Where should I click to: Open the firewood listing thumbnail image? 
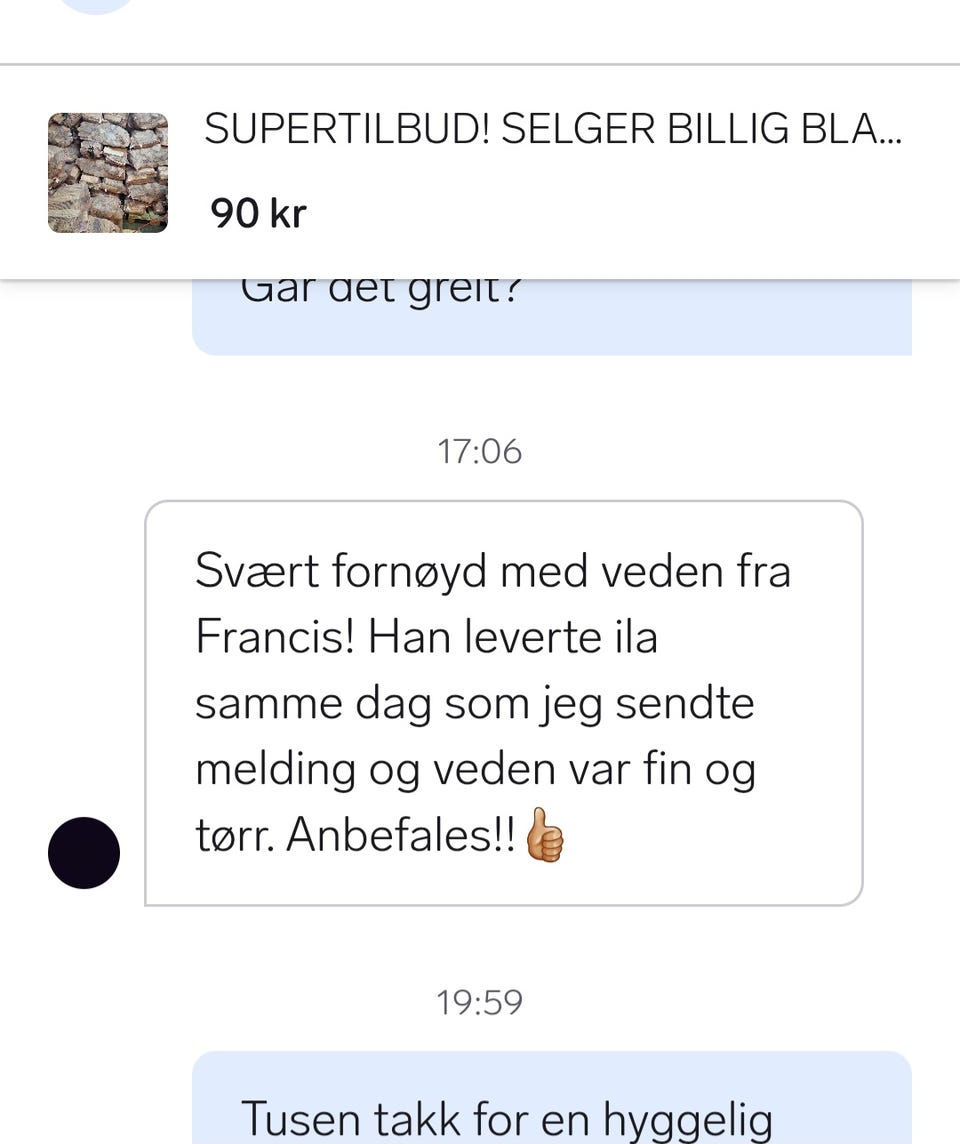point(107,170)
